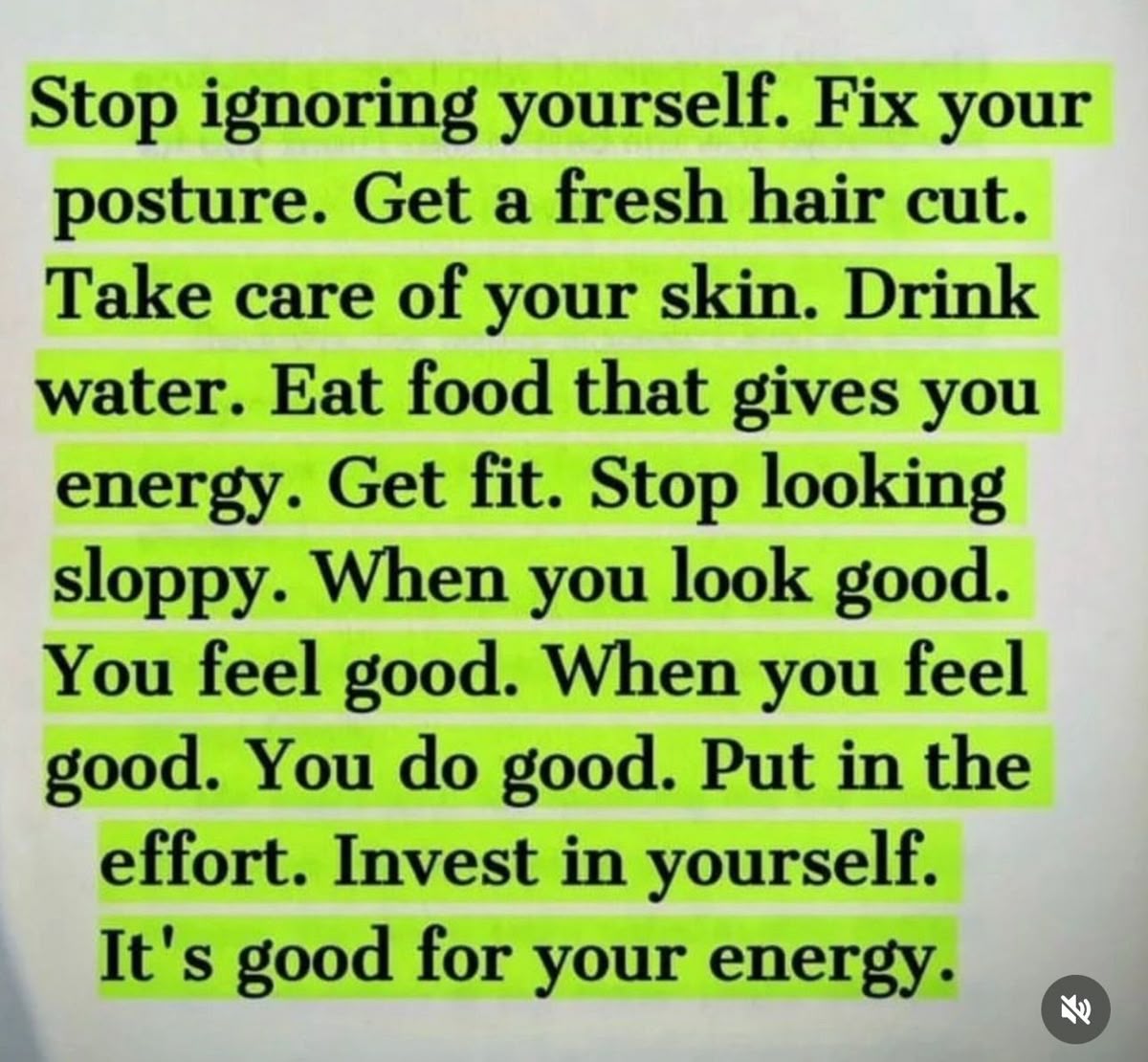This screenshot has height=1062, width=1148.
Task: Unmute the video with the speaker icon
Action: [1075, 1008]
